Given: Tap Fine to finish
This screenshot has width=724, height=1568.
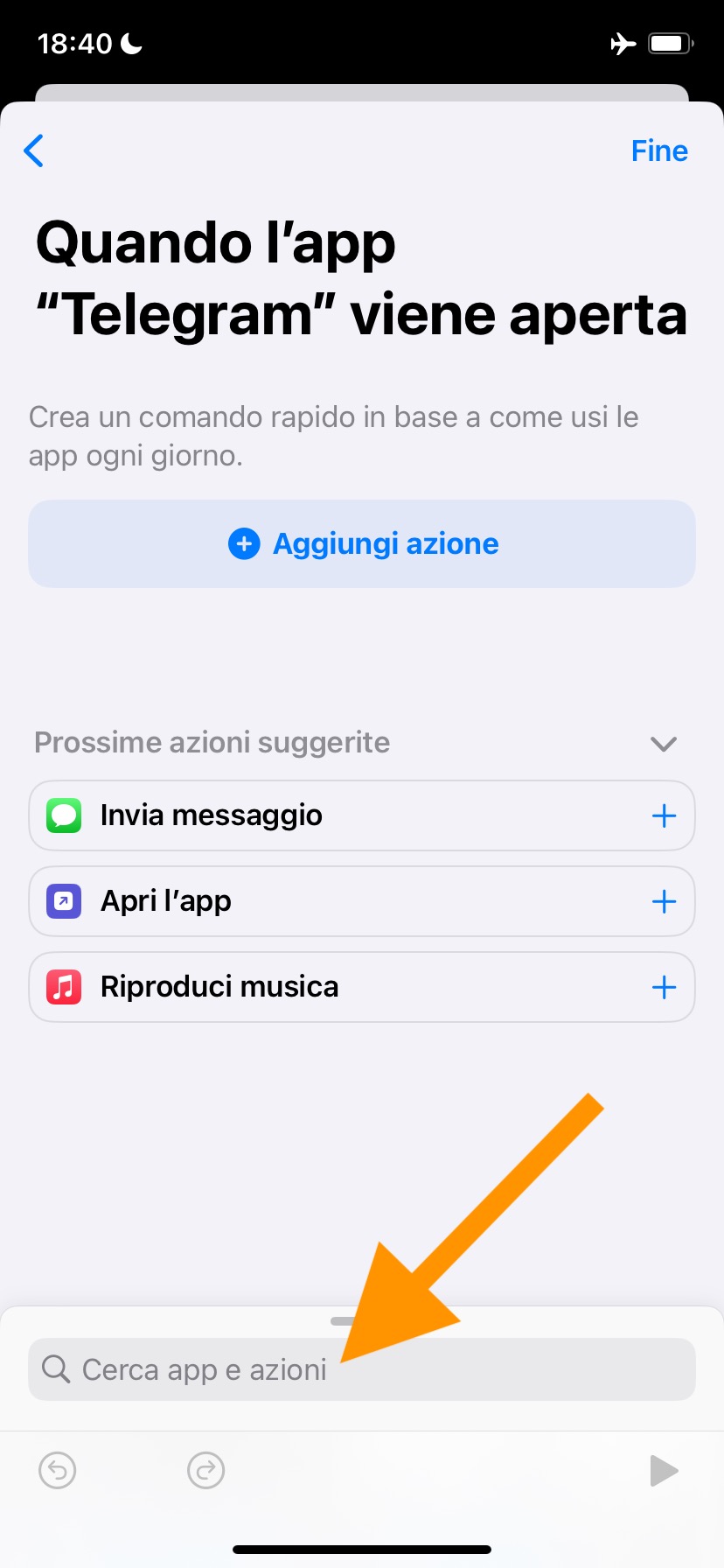Looking at the screenshot, I should (x=659, y=150).
